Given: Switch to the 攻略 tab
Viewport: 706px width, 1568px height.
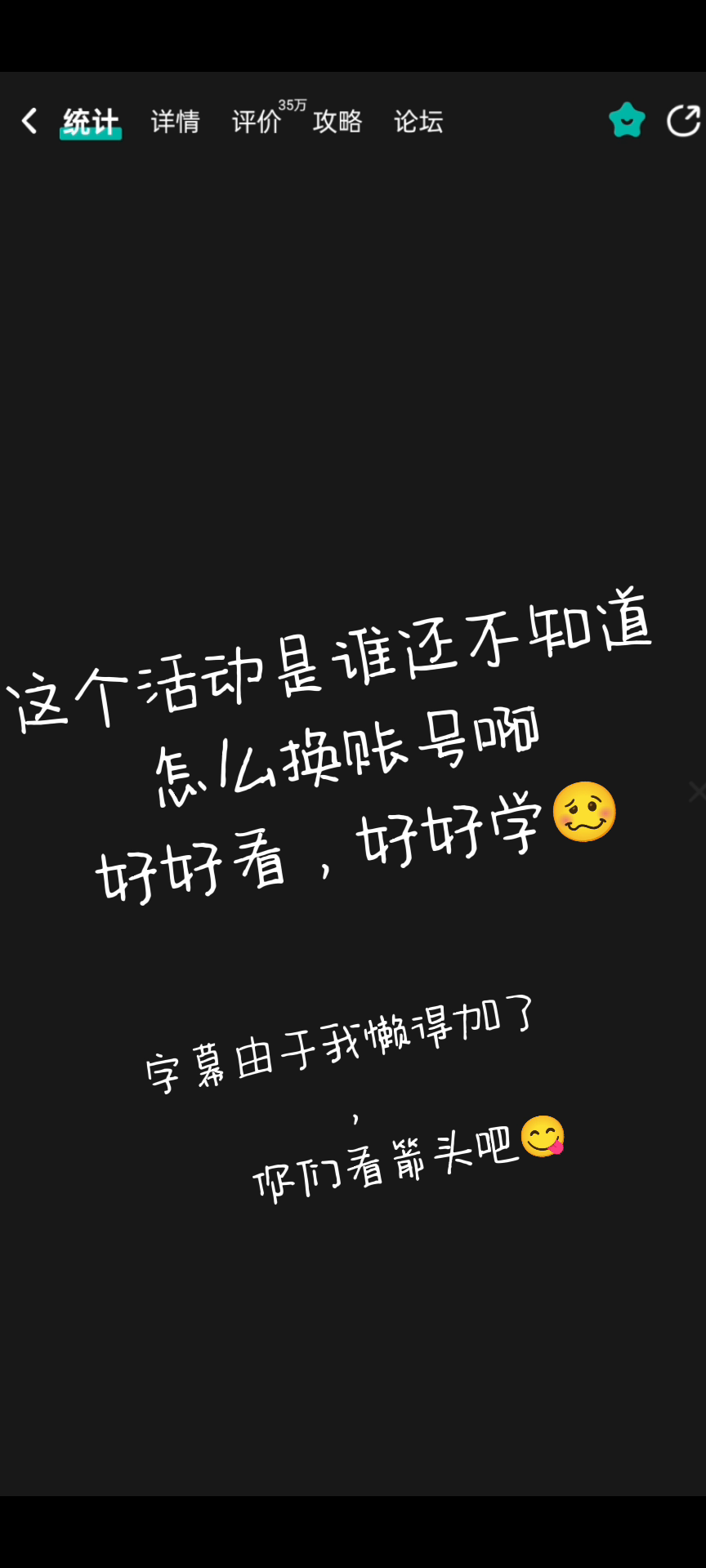Looking at the screenshot, I should (337, 122).
